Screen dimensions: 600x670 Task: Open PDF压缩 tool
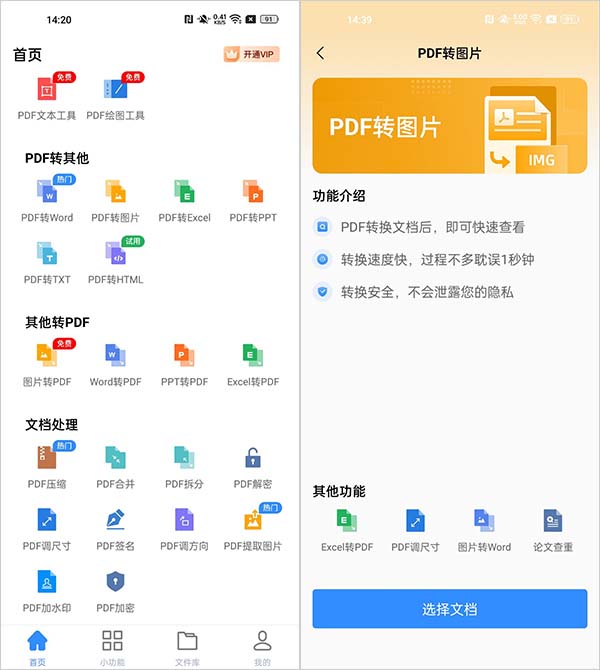pyautogui.click(x=47, y=467)
